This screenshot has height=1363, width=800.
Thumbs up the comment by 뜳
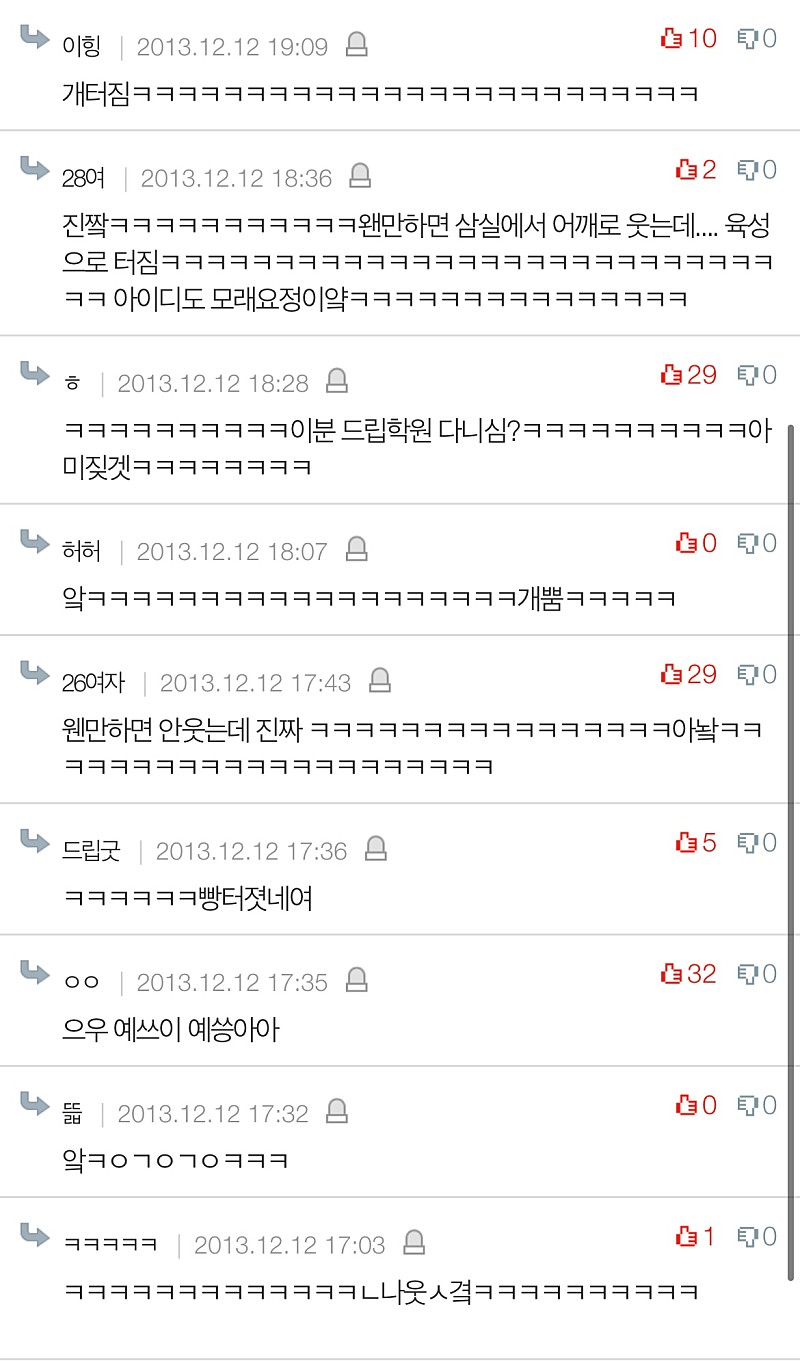pyautogui.click(x=686, y=1105)
